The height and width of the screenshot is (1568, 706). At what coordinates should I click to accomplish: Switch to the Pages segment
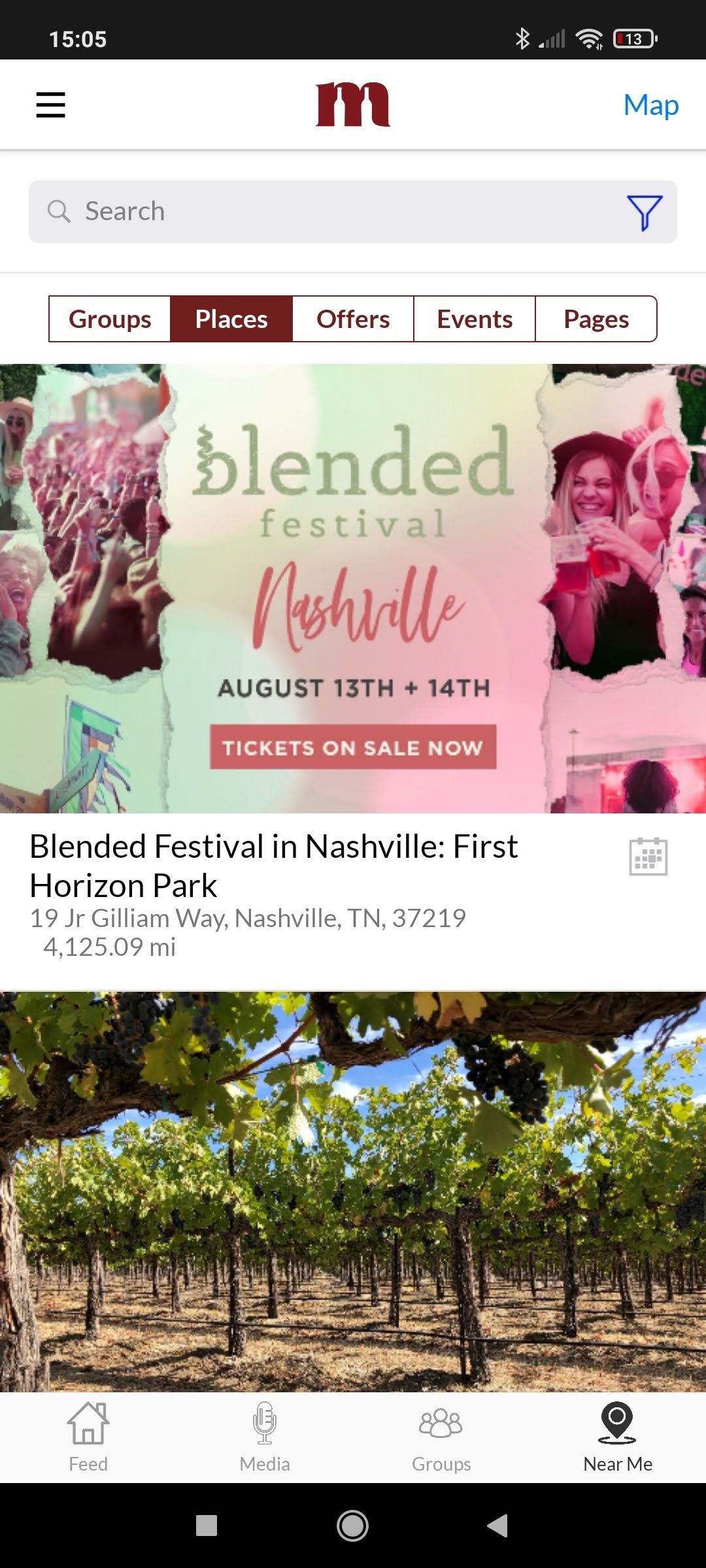tap(596, 319)
